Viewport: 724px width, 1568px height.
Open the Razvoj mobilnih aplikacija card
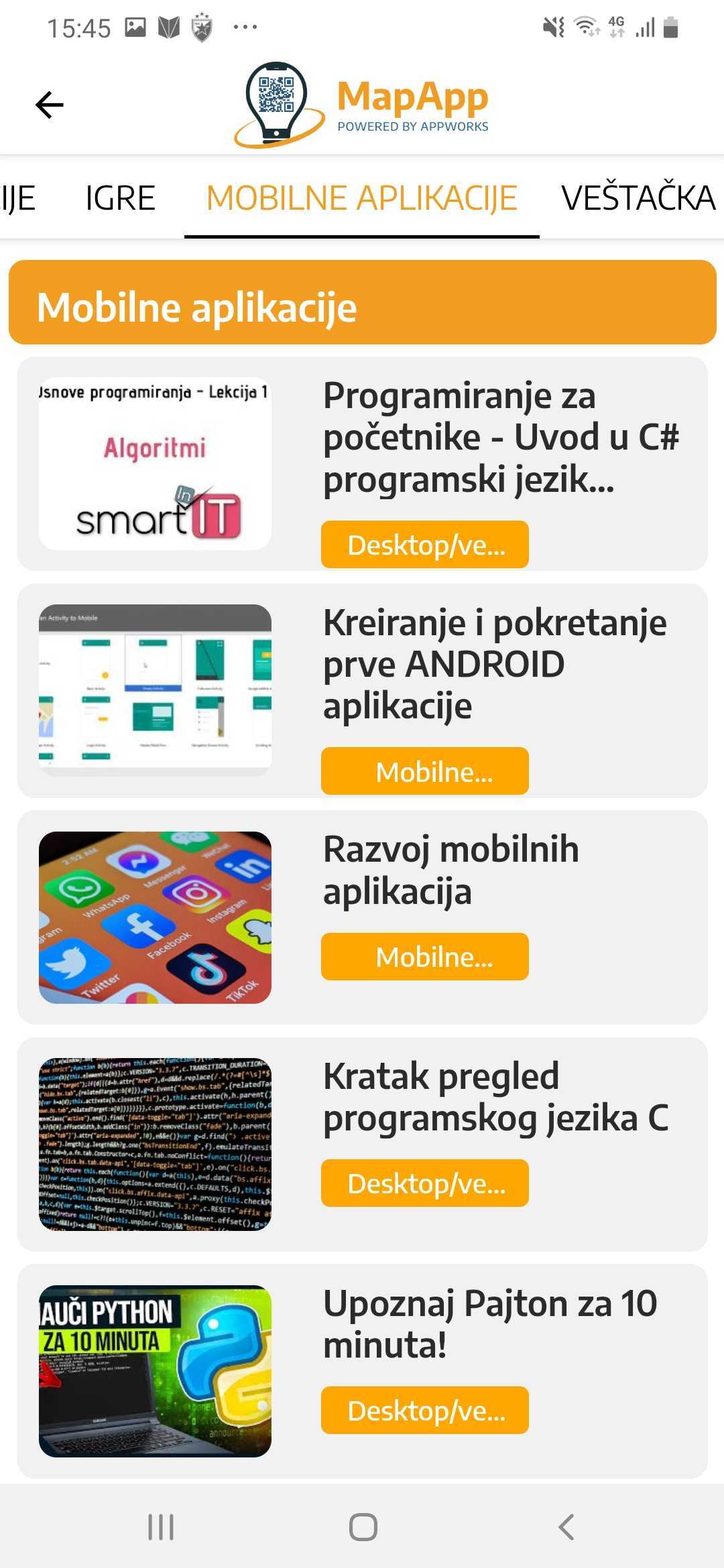point(450,870)
